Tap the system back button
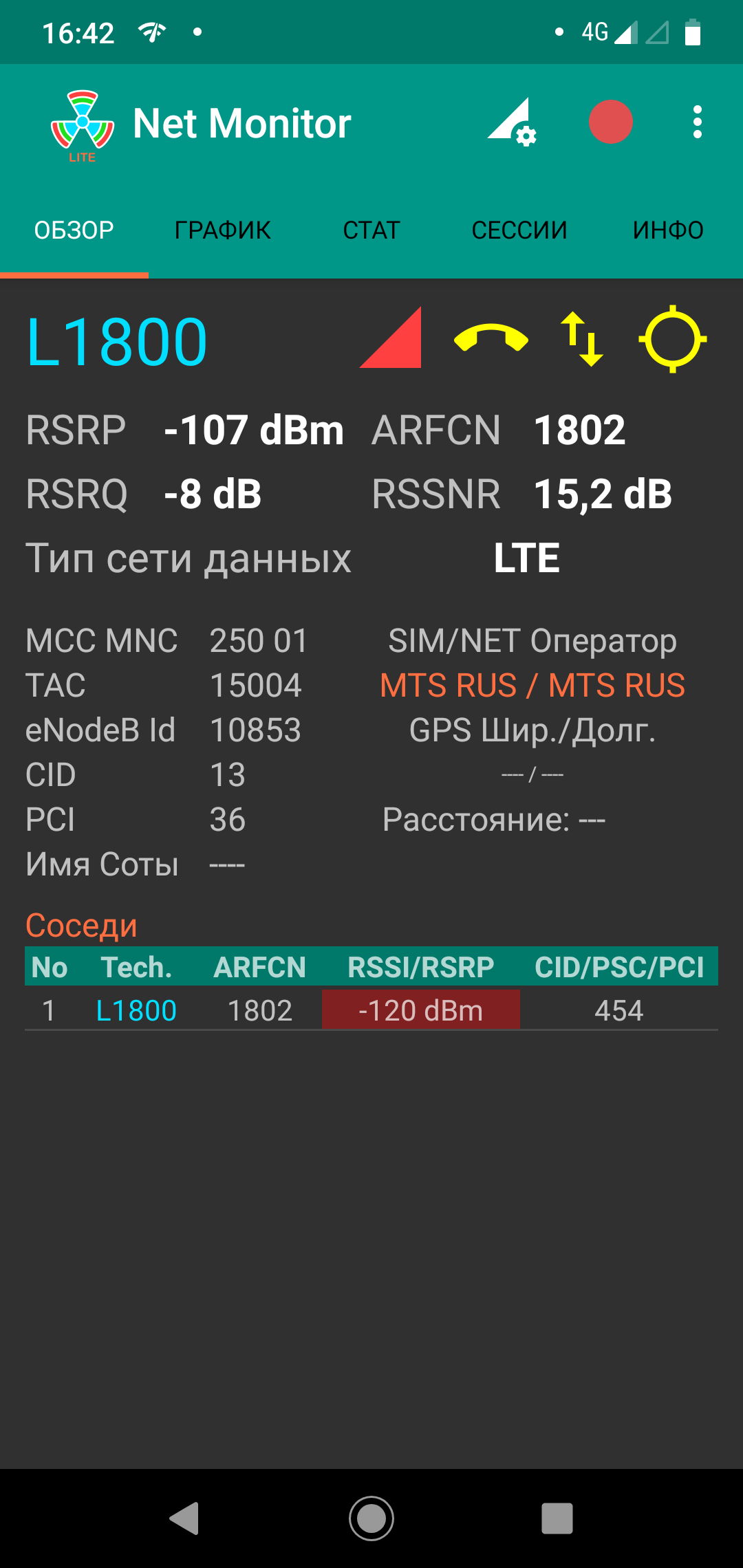 (x=185, y=1518)
